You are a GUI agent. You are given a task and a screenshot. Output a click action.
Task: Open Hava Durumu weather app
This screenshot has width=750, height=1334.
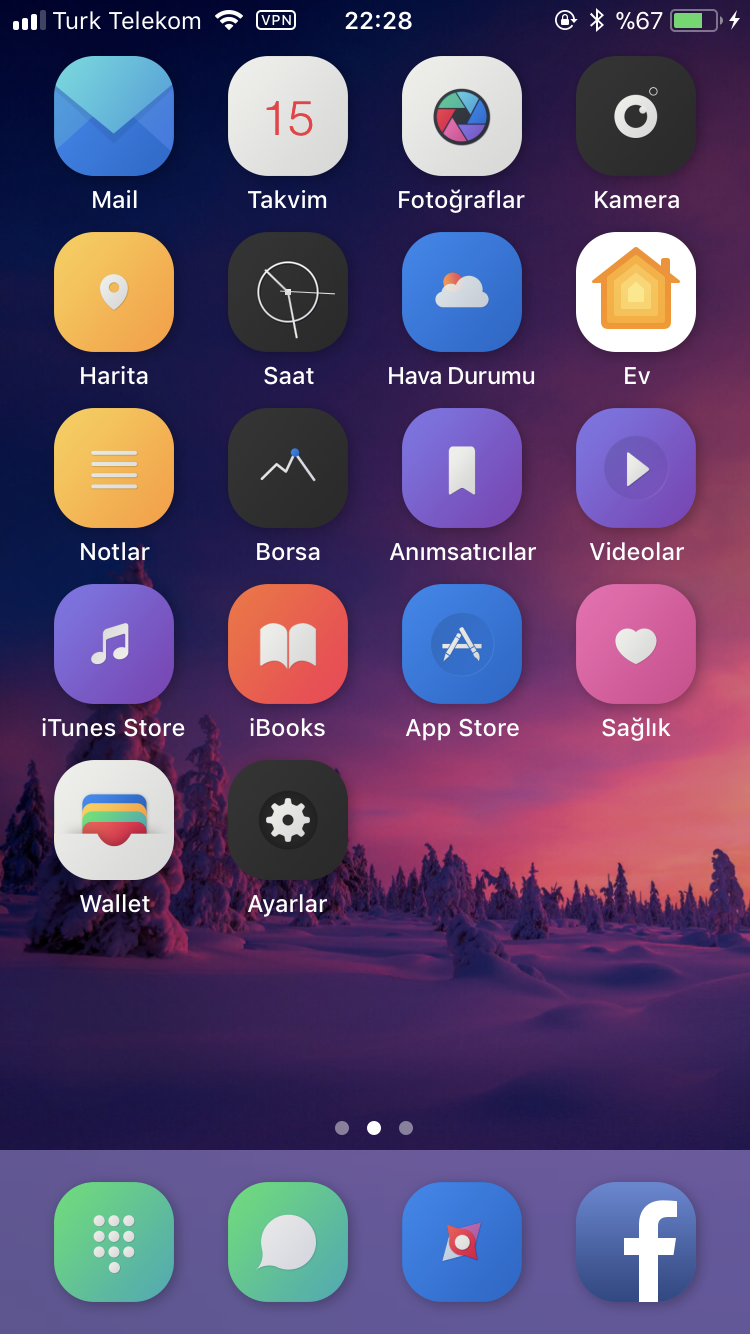(x=462, y=292)
